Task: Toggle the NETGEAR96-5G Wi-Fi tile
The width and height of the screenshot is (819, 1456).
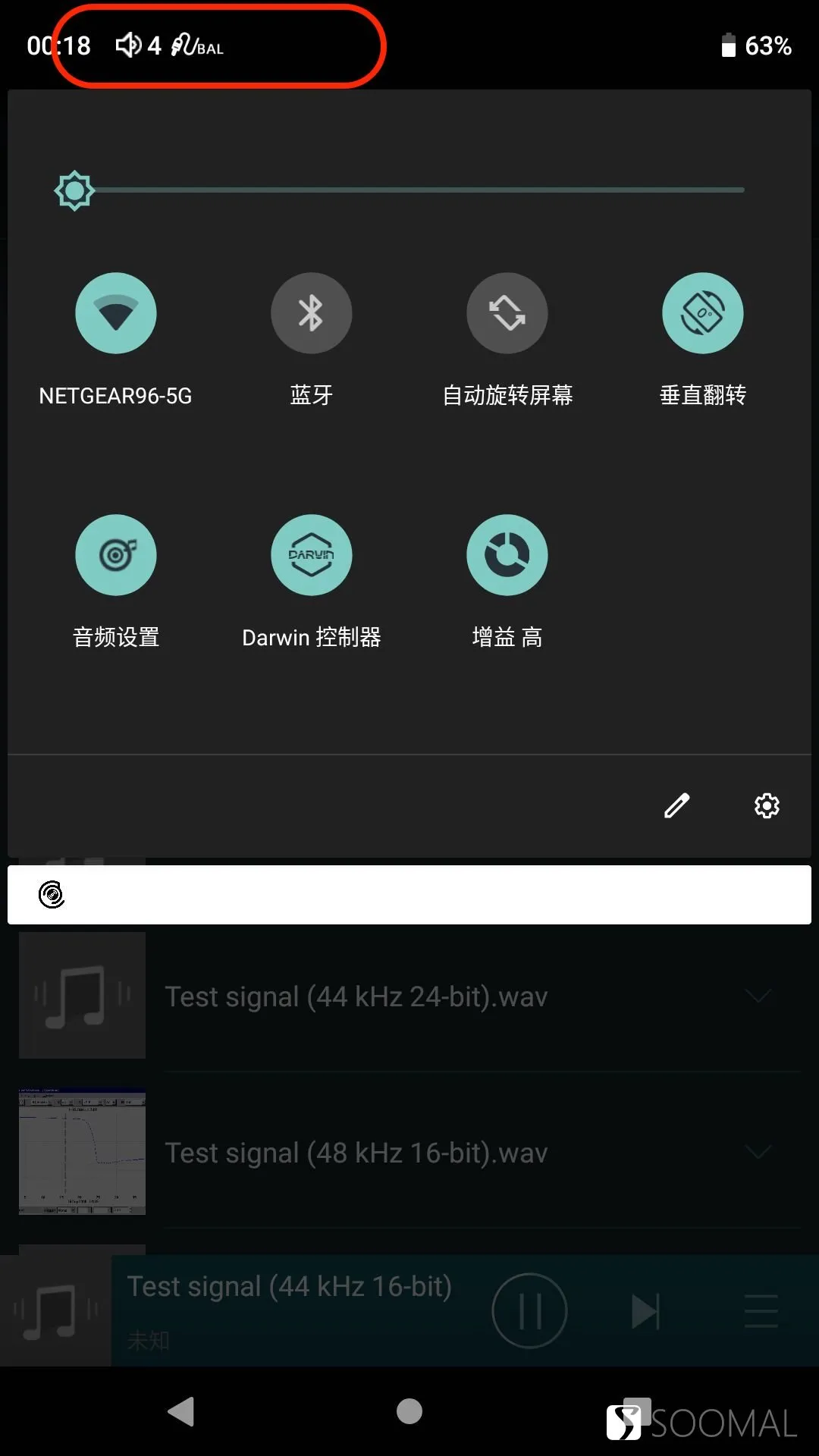Action: (x=115, y=313)
